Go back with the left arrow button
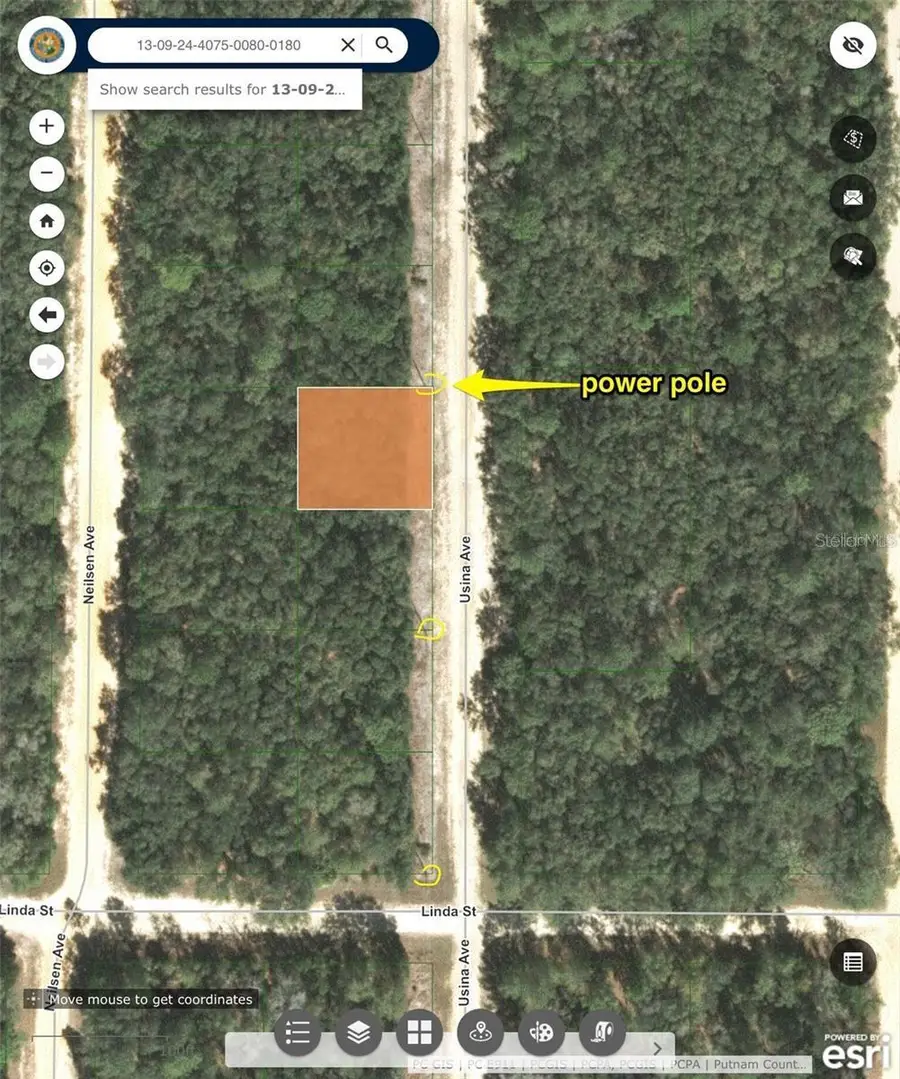Image resolution: width=900 pixels, height=1079 pixels. tap(46, 315)
